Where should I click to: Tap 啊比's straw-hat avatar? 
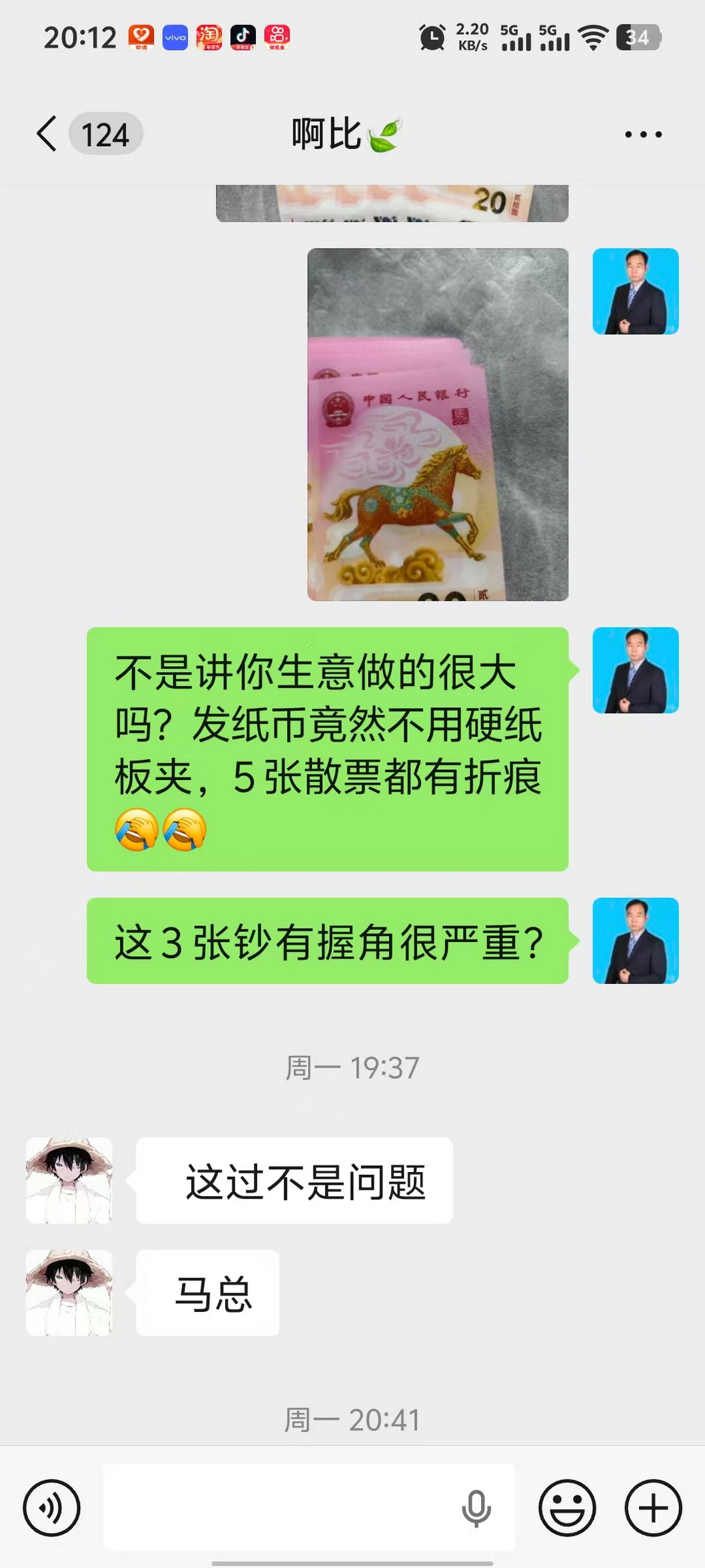point(69,1180)
